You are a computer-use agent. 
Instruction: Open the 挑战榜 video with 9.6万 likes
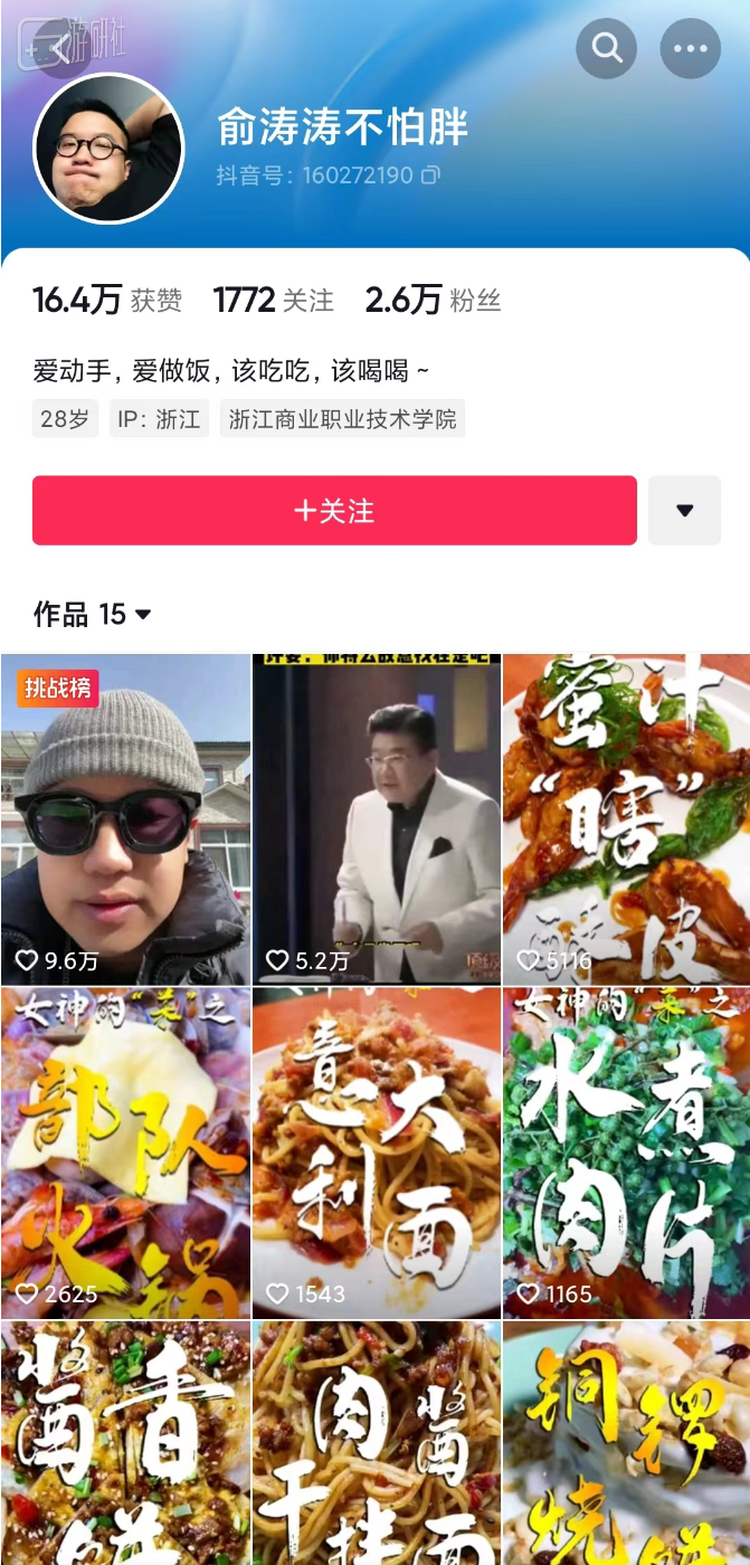click(x=125, y=820)
